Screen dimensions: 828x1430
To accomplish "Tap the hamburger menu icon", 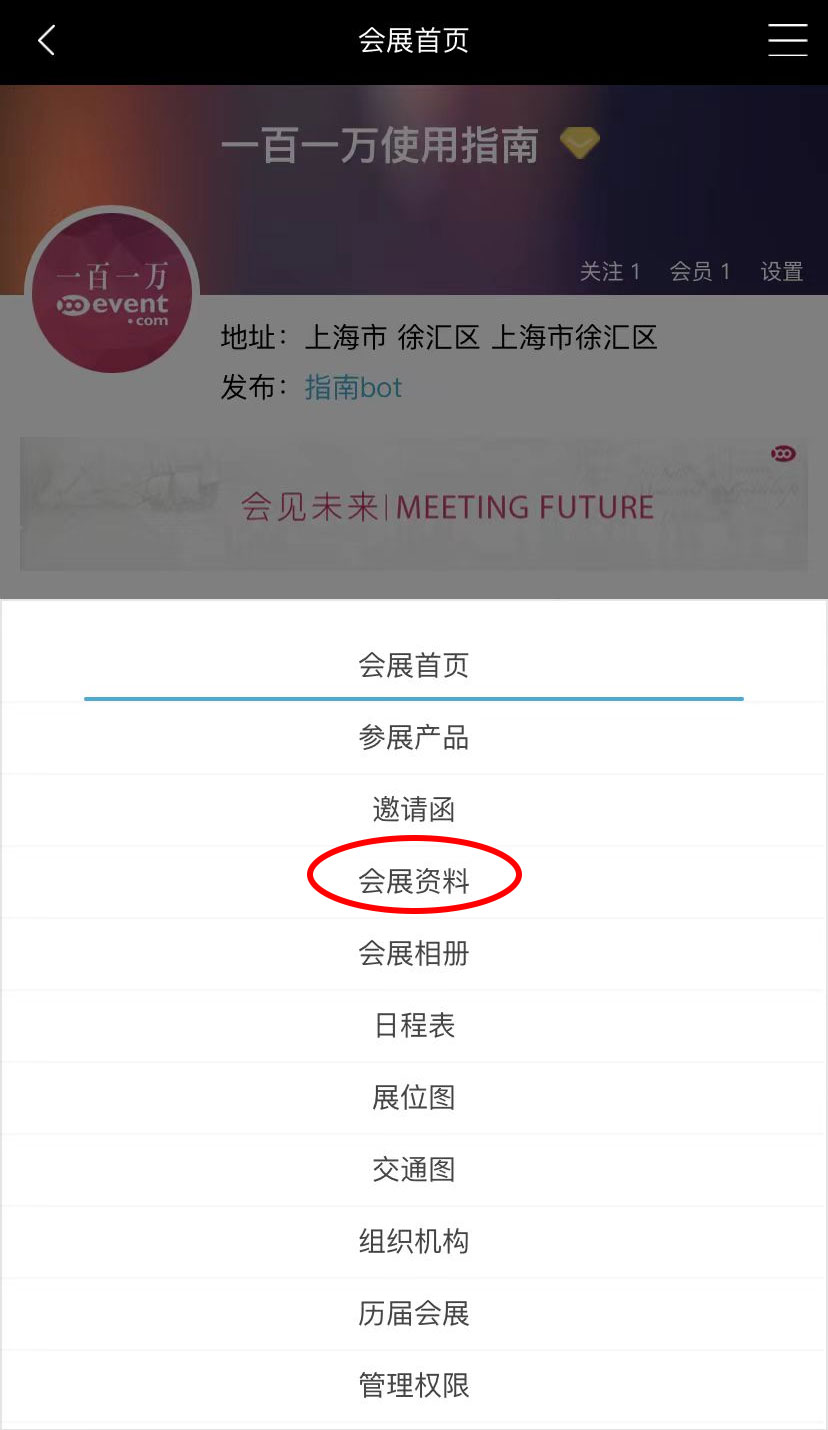I will coord(787,40).
